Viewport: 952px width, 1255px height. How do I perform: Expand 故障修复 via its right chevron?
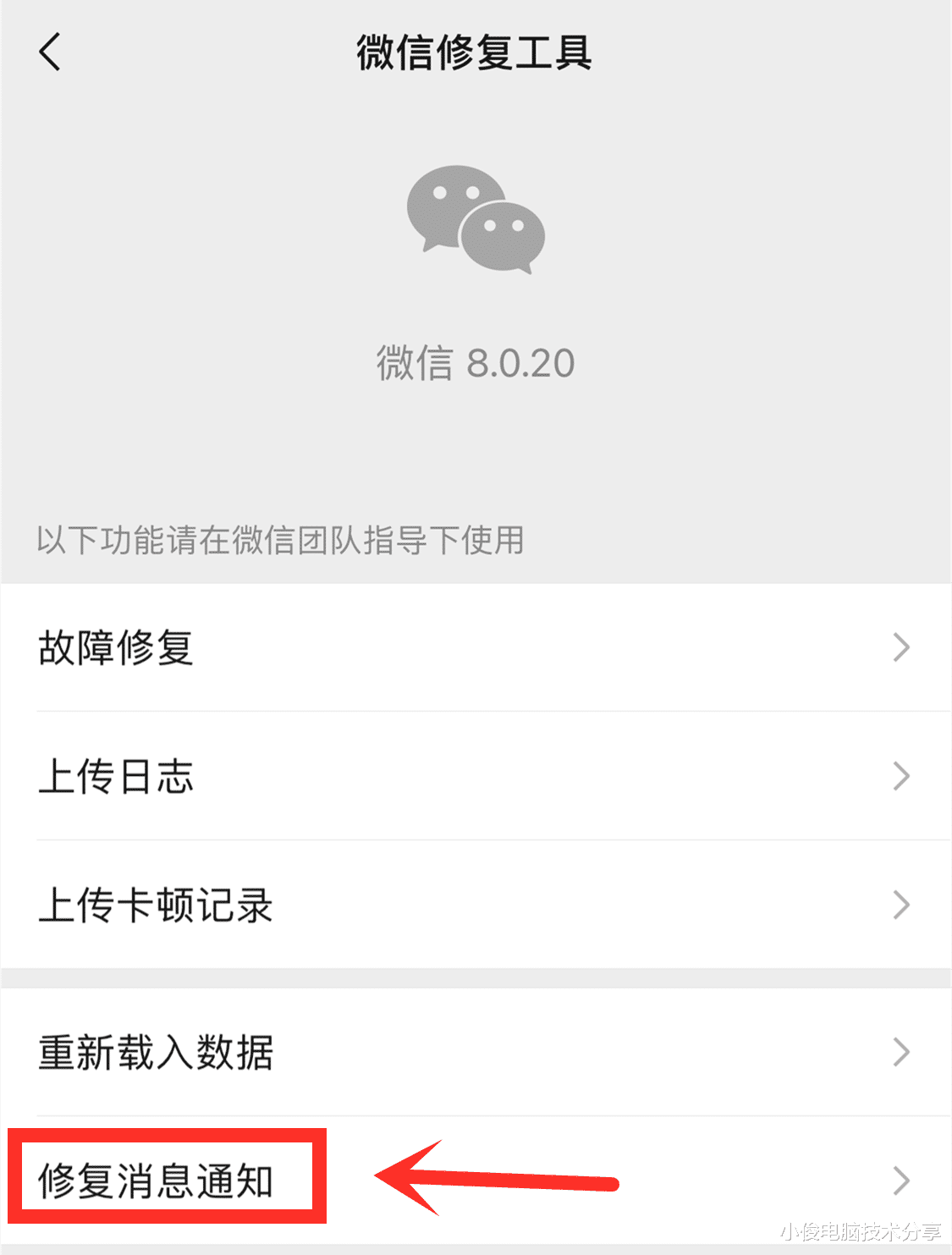(x=901, y=647)
